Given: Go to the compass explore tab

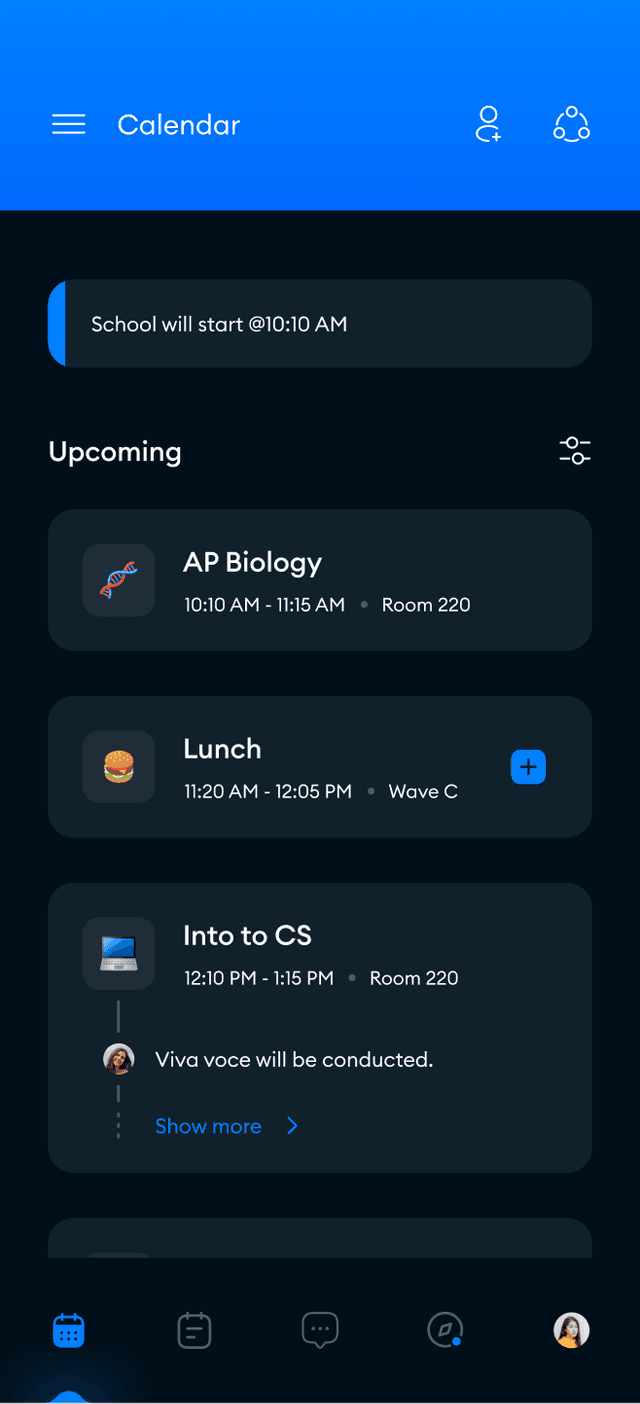Looking at the screenshot, I should tap(445, 1330).
